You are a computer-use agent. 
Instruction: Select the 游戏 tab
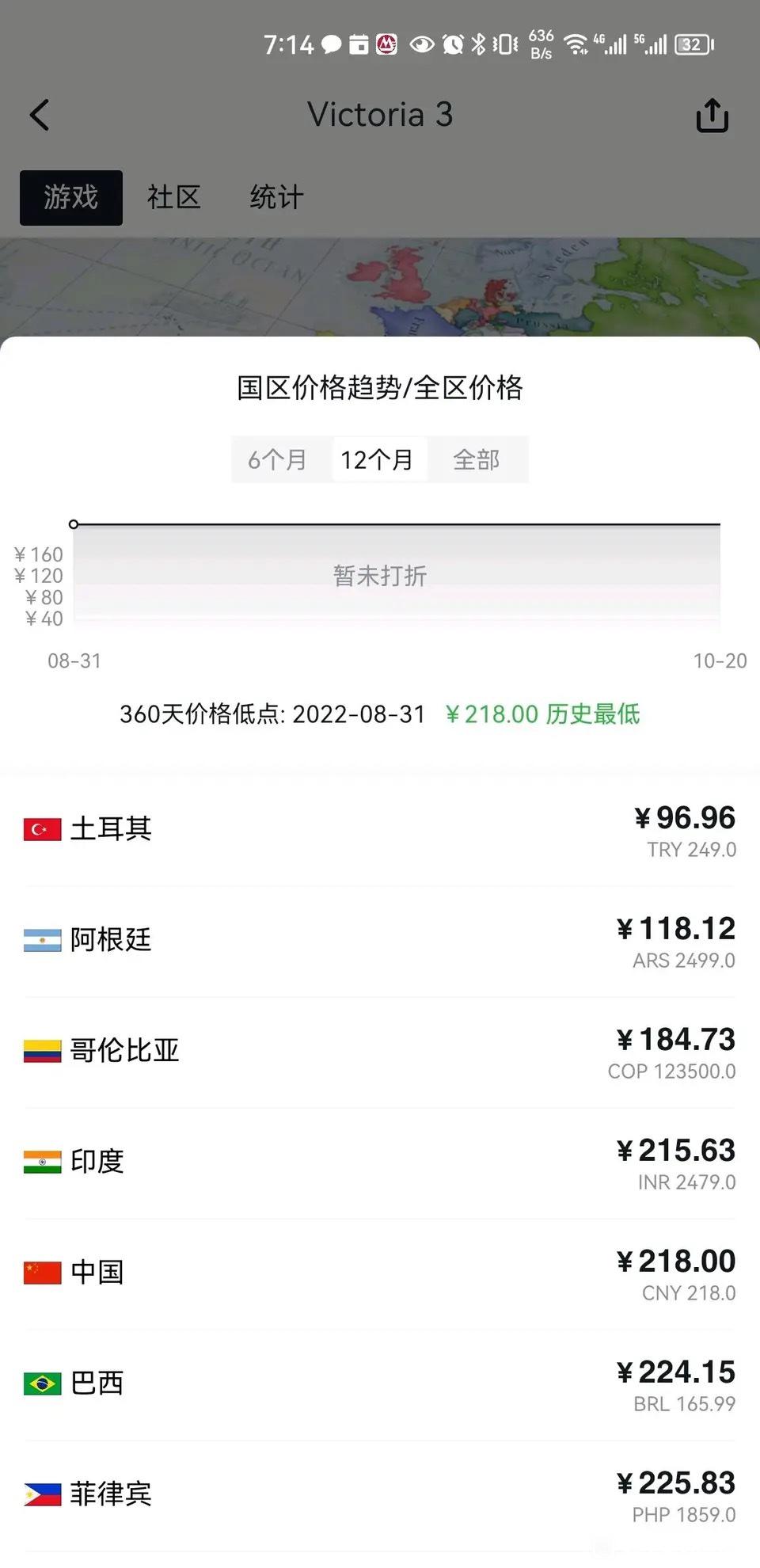point(71,197)
